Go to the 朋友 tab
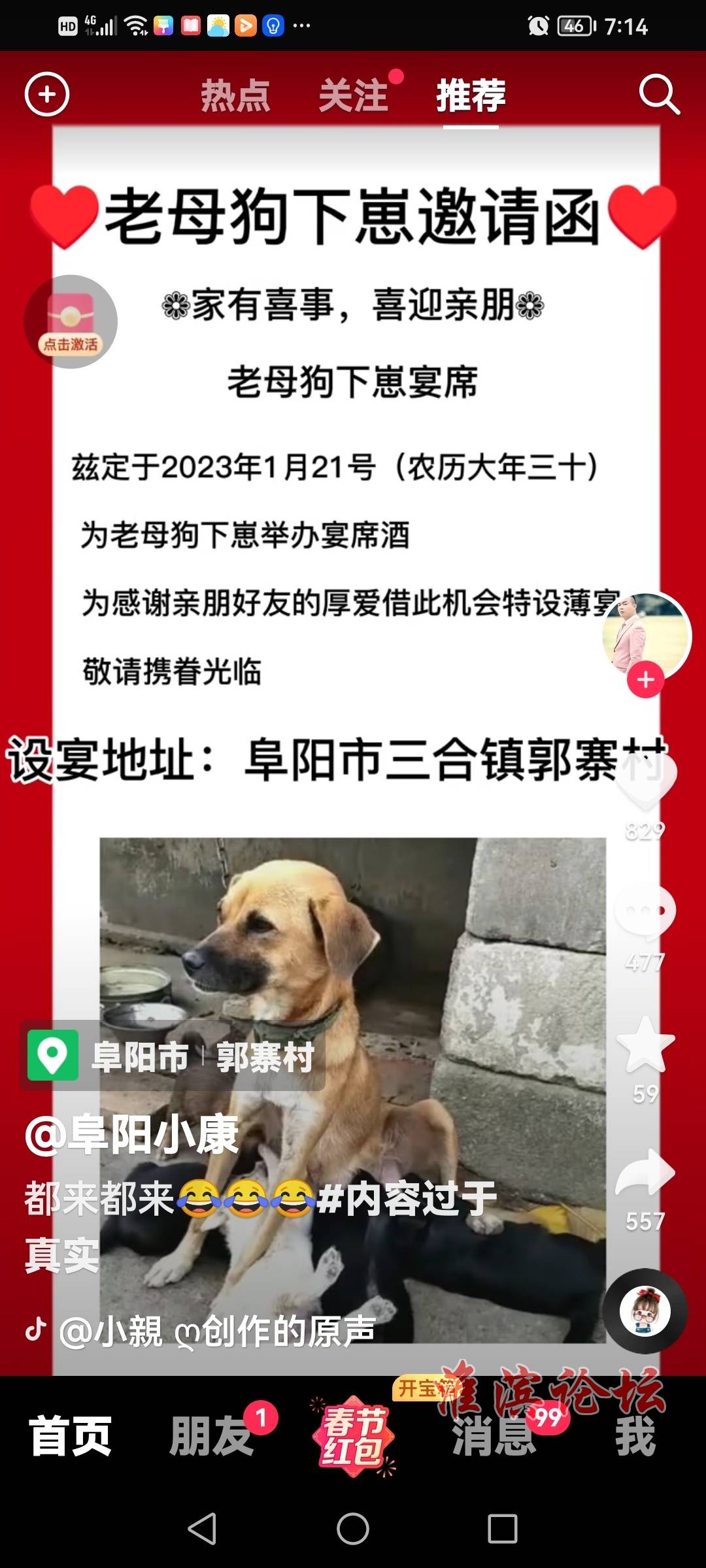 pos(210,1436)
